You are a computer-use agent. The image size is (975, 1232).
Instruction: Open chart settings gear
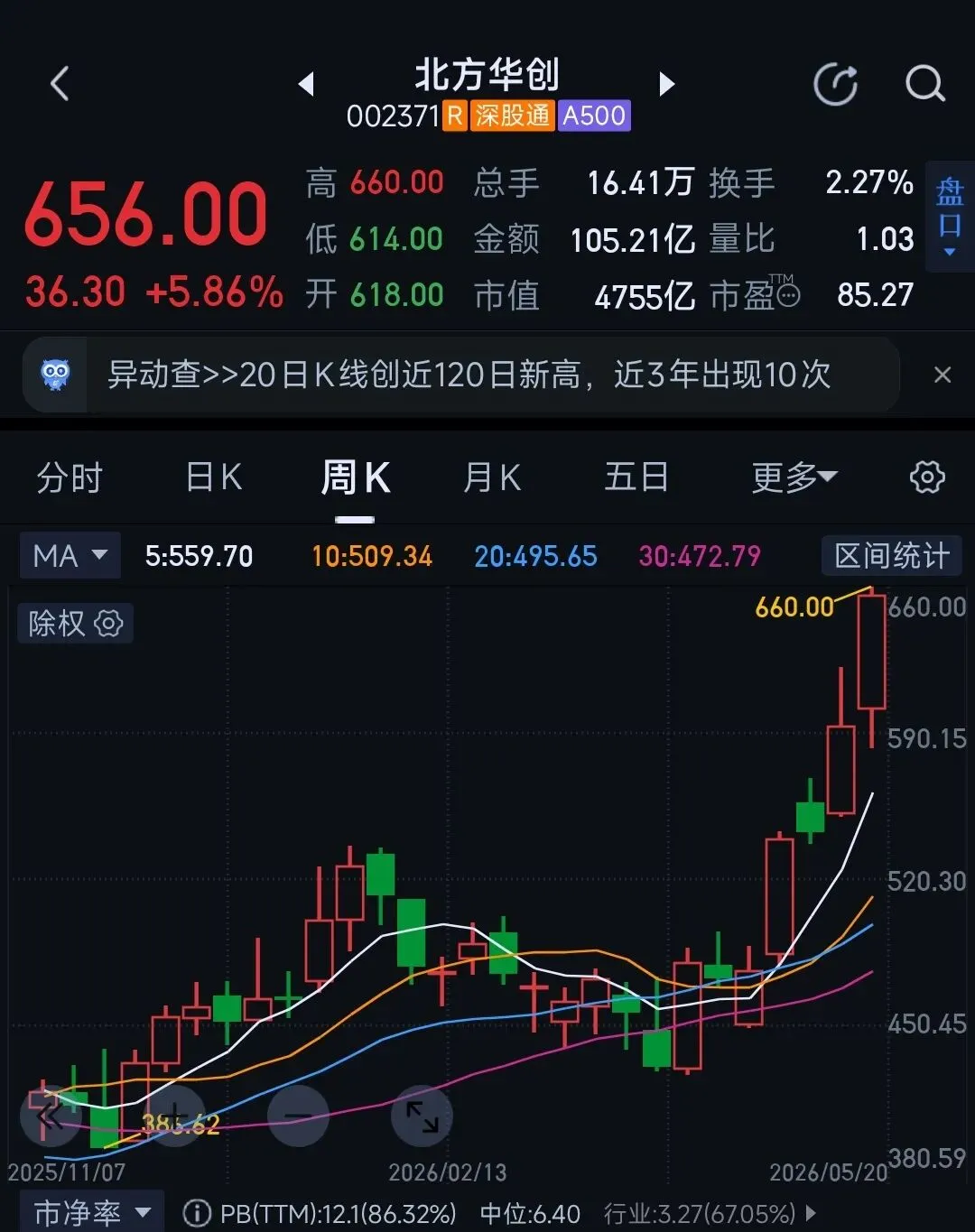[927, 477]
